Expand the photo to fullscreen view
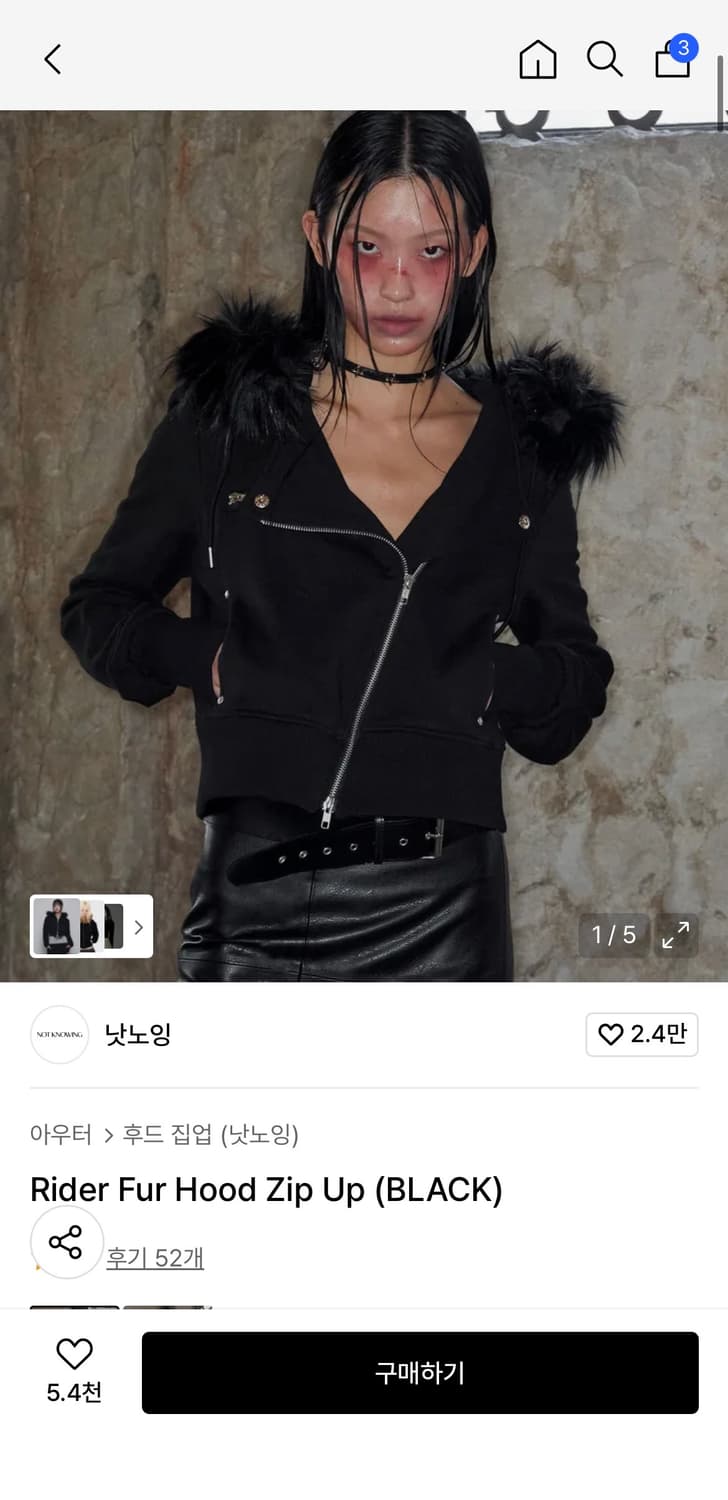This screenshot has width=728, height=1500. tap(676, 936)
